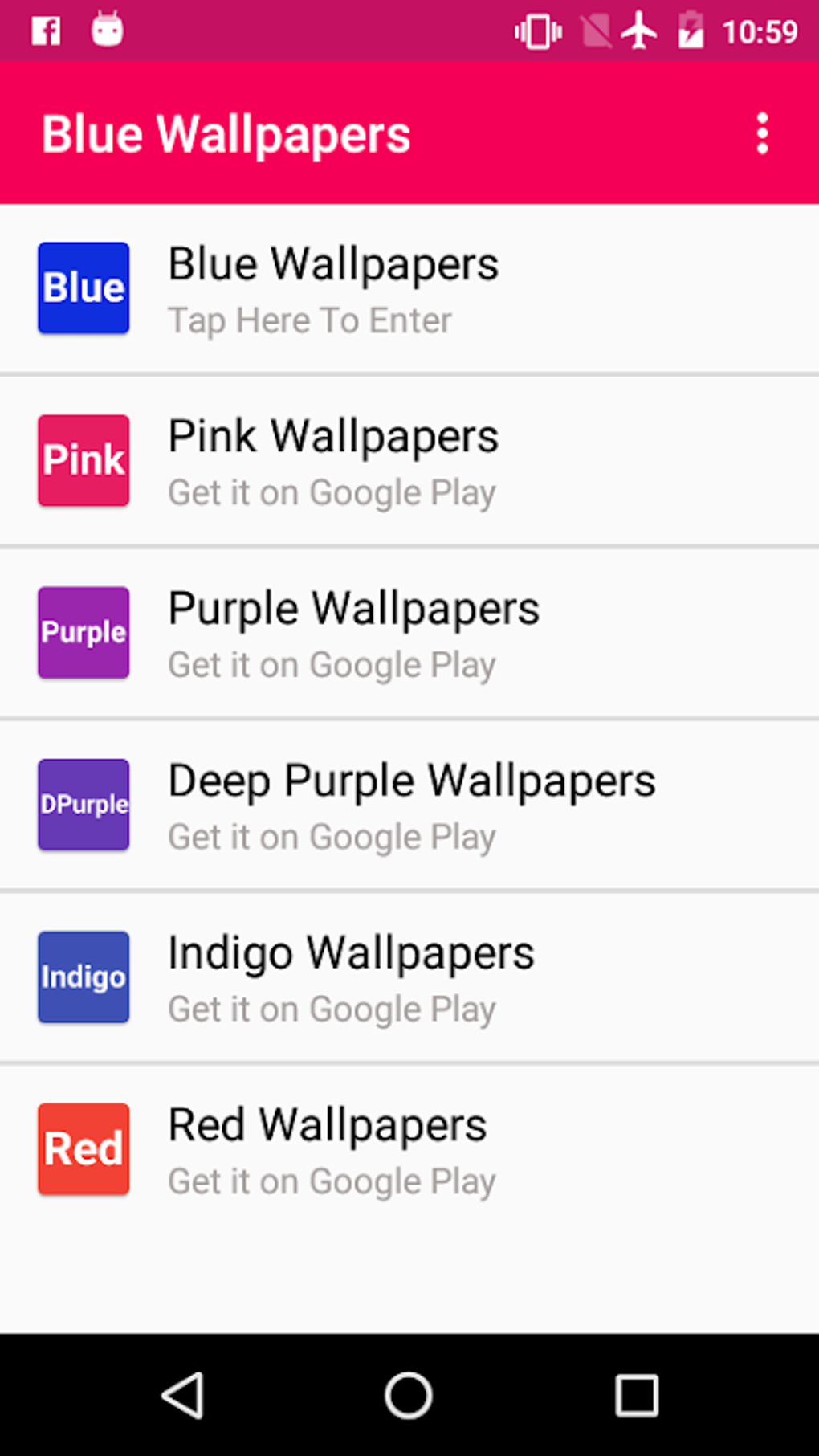Tap the Indigo wallpapers square icon
This screenshot has width=819, height=1456.
(83, 977)
